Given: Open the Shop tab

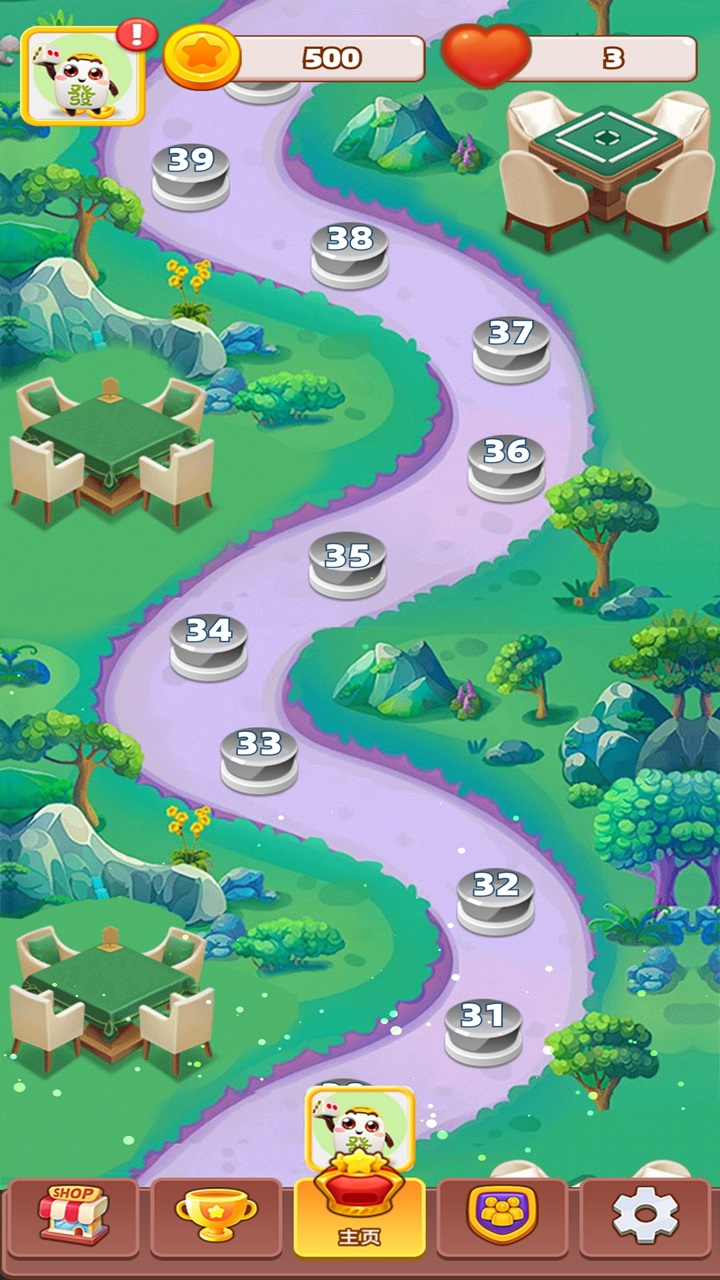Looking at the screenshot, I should [x=73, y=1216].
